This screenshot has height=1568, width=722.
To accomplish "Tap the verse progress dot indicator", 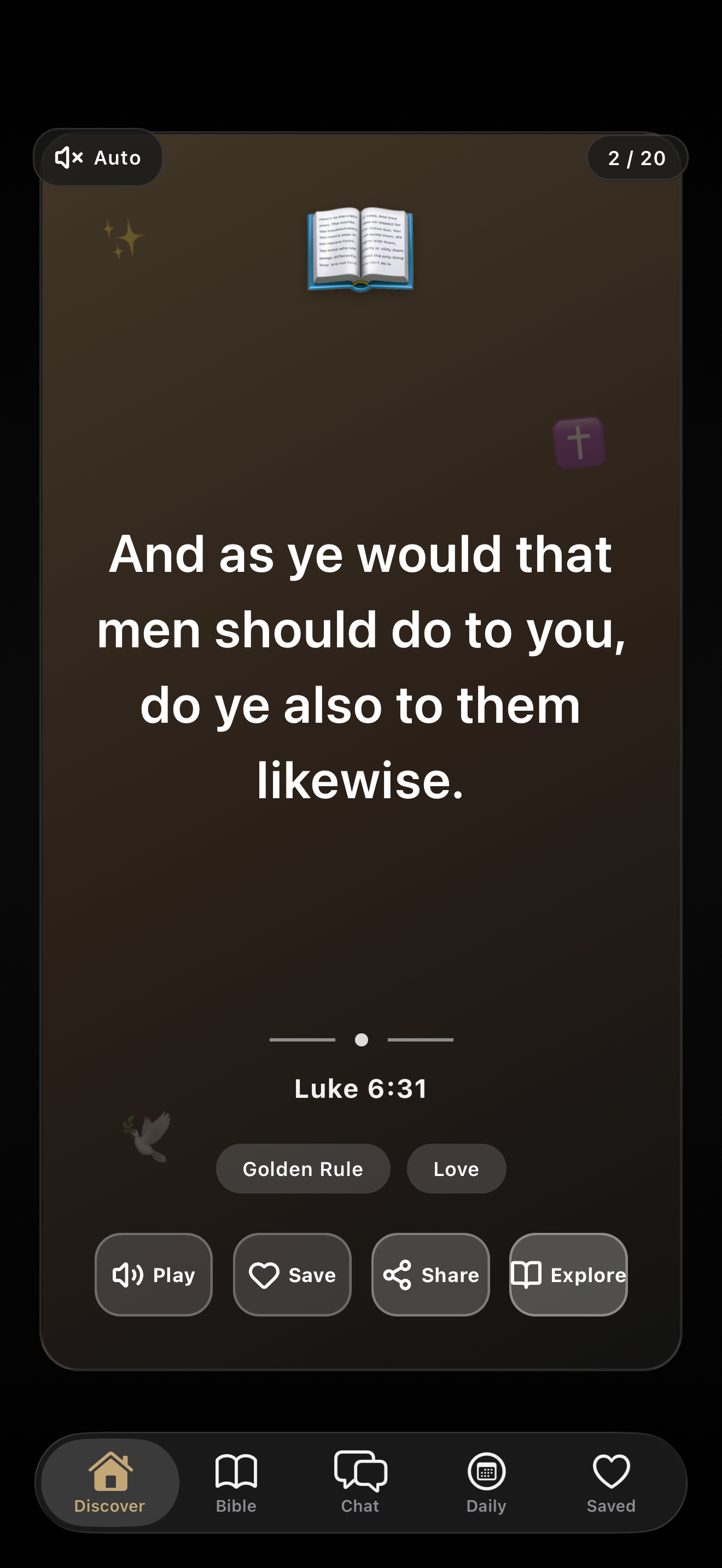I will point(361,1040).
